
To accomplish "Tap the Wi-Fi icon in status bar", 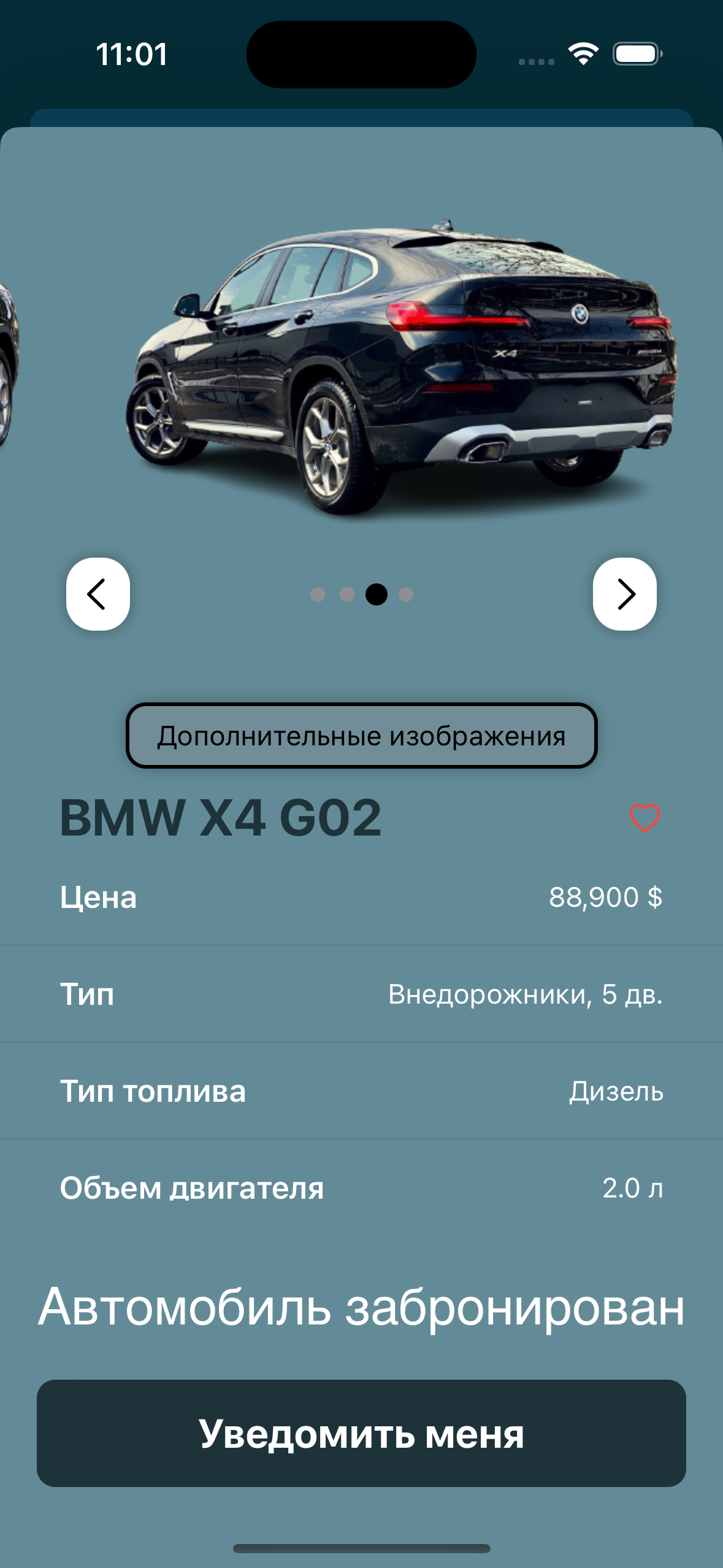I will (x=584, y=55).
